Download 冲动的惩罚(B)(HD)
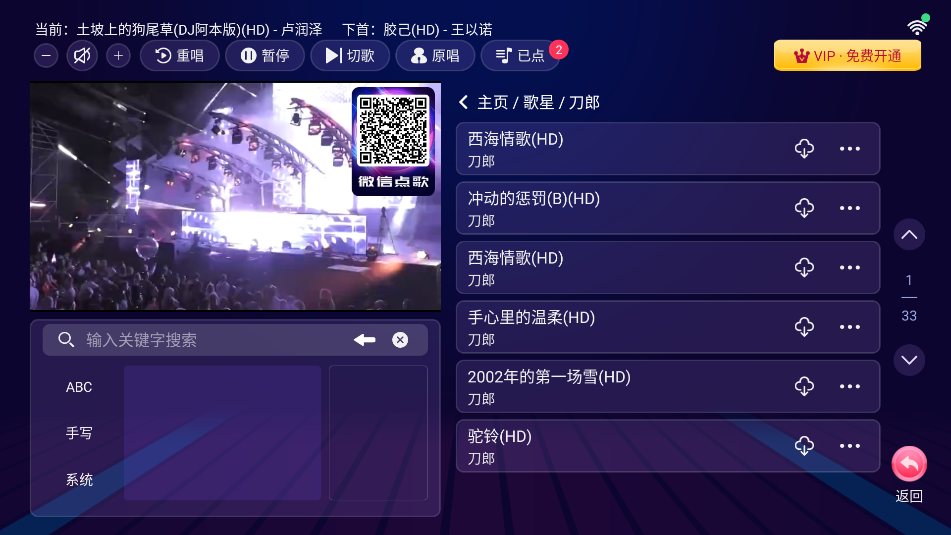This screenshot has height=535, width=951. pos(804,208)
